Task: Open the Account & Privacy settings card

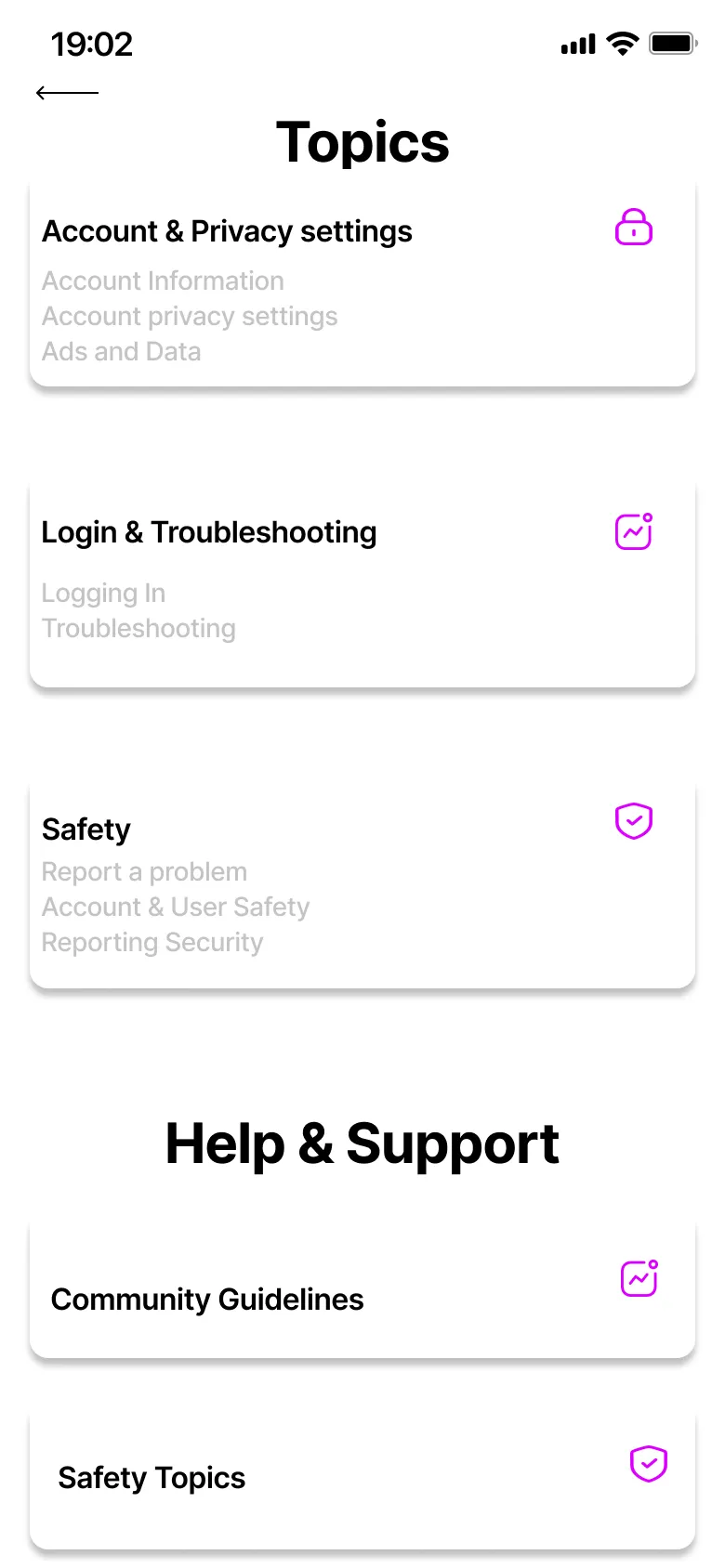Action: point(227,230)
